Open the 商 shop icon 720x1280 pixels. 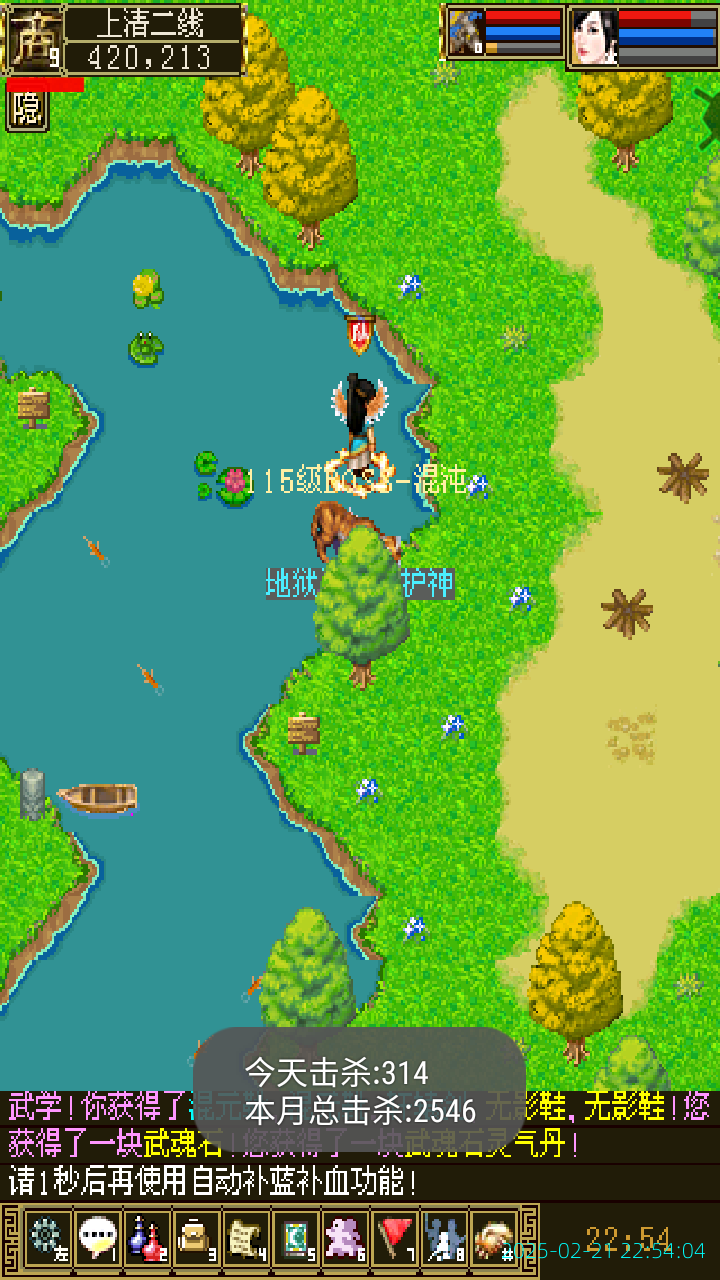[33, 40]
